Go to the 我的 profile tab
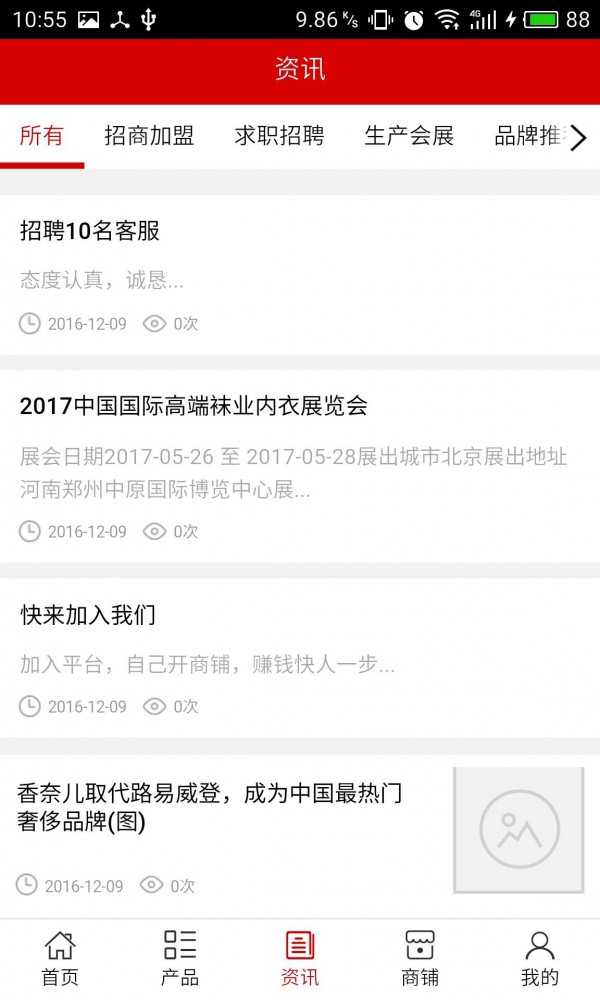The width and height of the screenshot is (600, 1000). 539,959
